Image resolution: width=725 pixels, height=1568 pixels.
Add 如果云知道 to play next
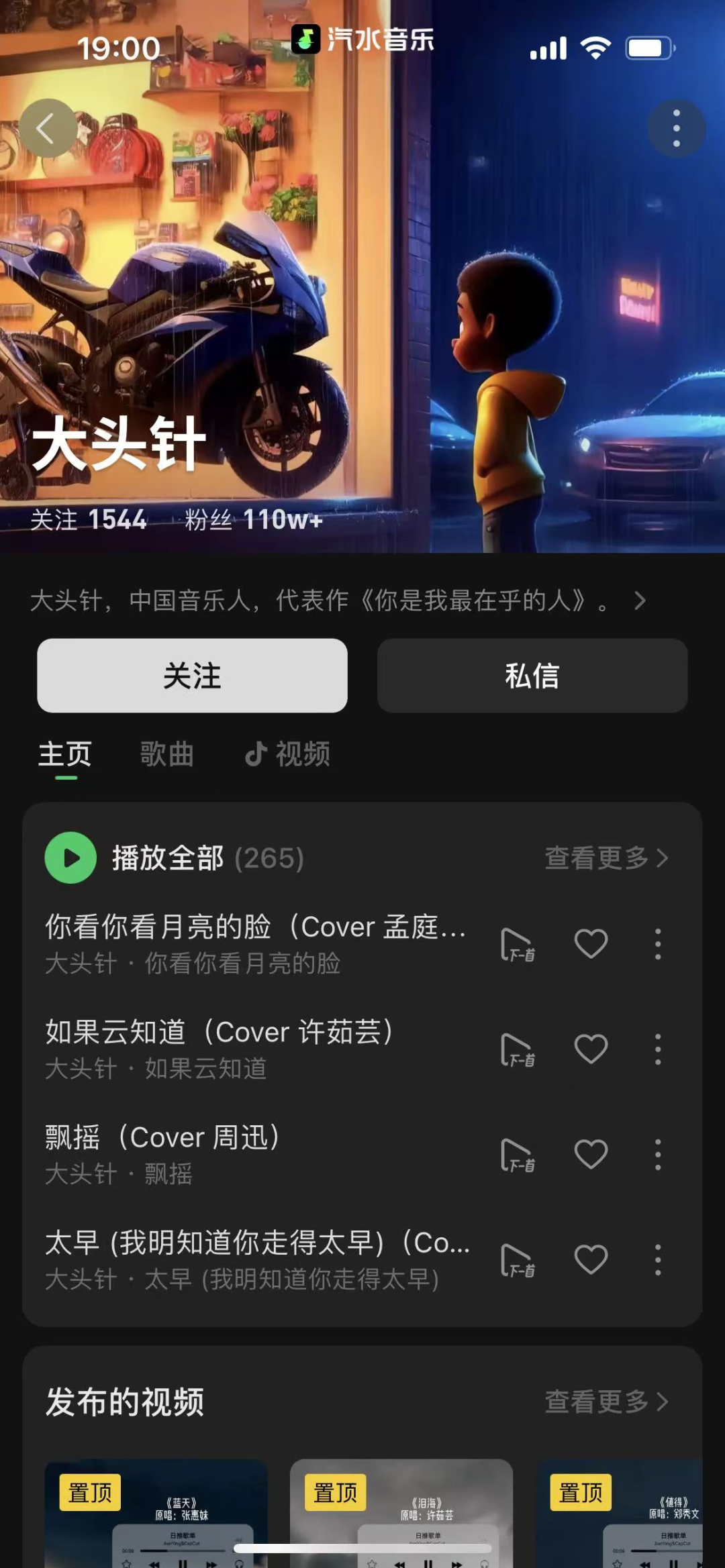pos(518,1049)
